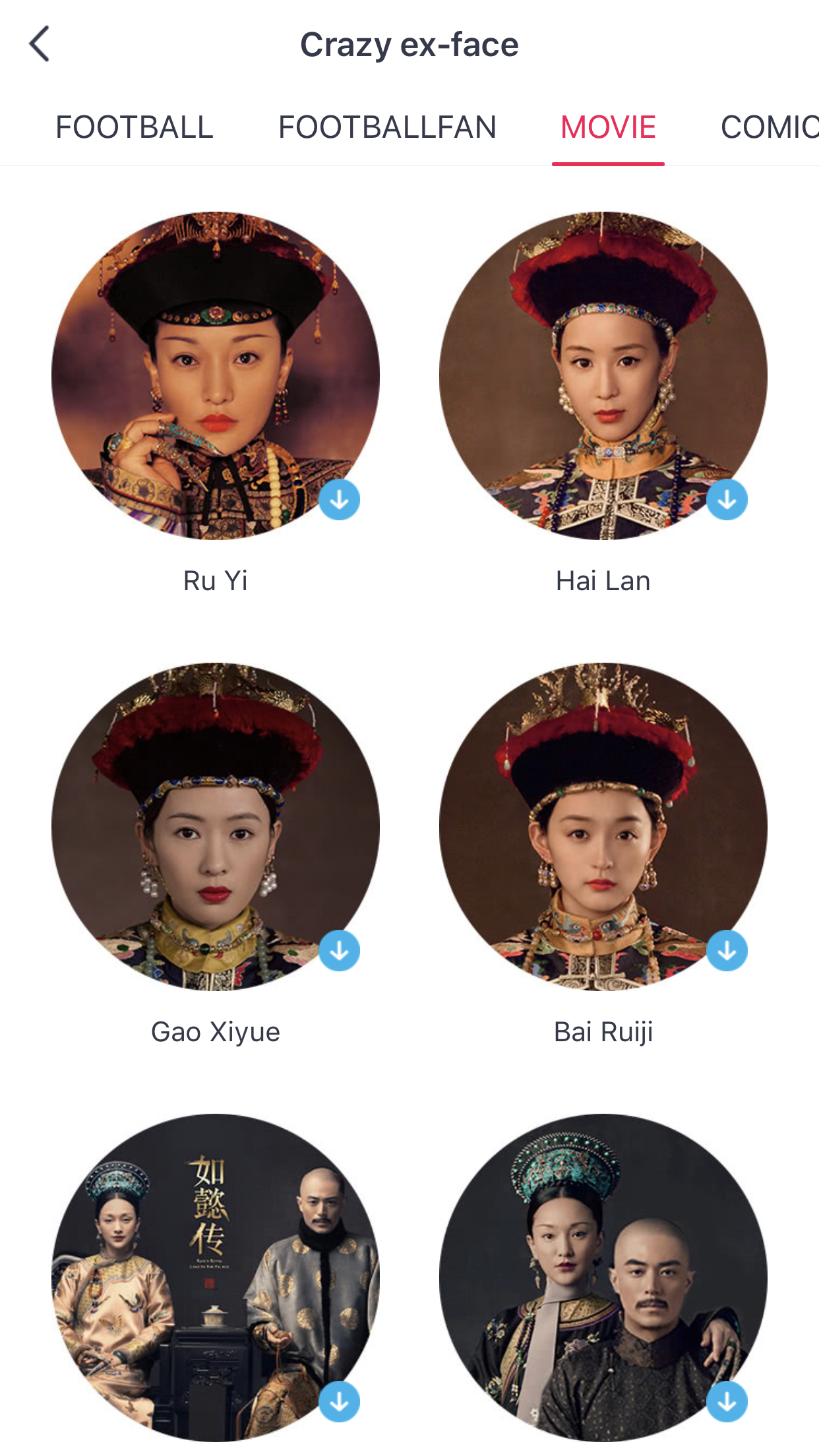Select the MOVIE tab

(x=608, y=127)
